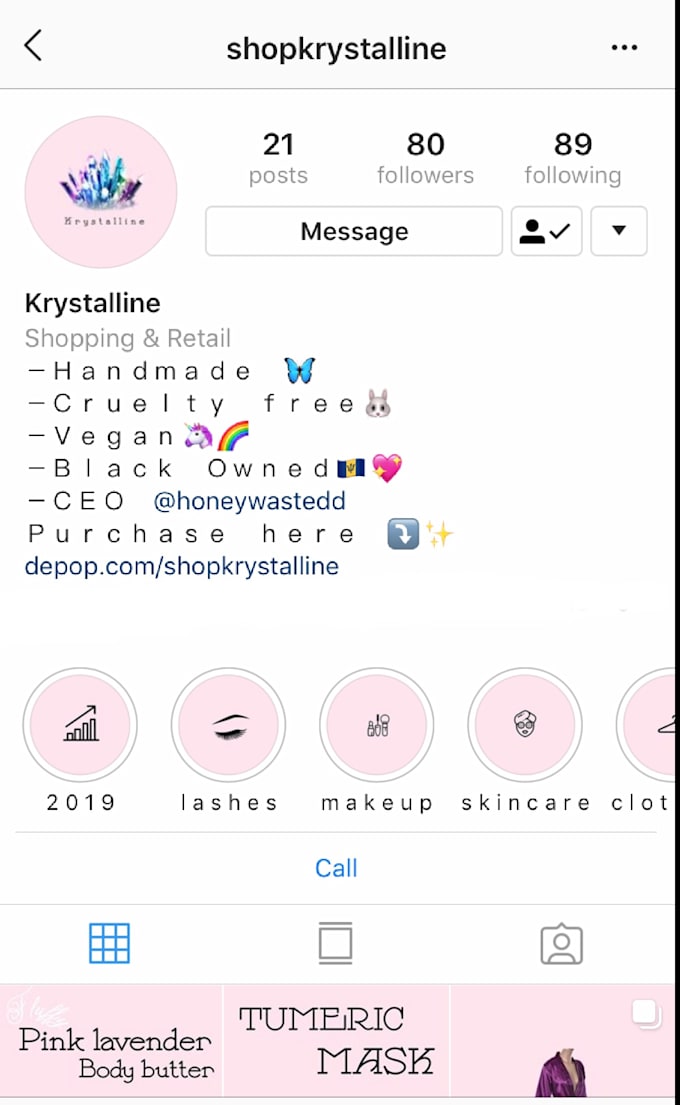Expand suggested accounts dropdown arrow
The height and width of the screenshot is (1105, 680).
(619, 232)
